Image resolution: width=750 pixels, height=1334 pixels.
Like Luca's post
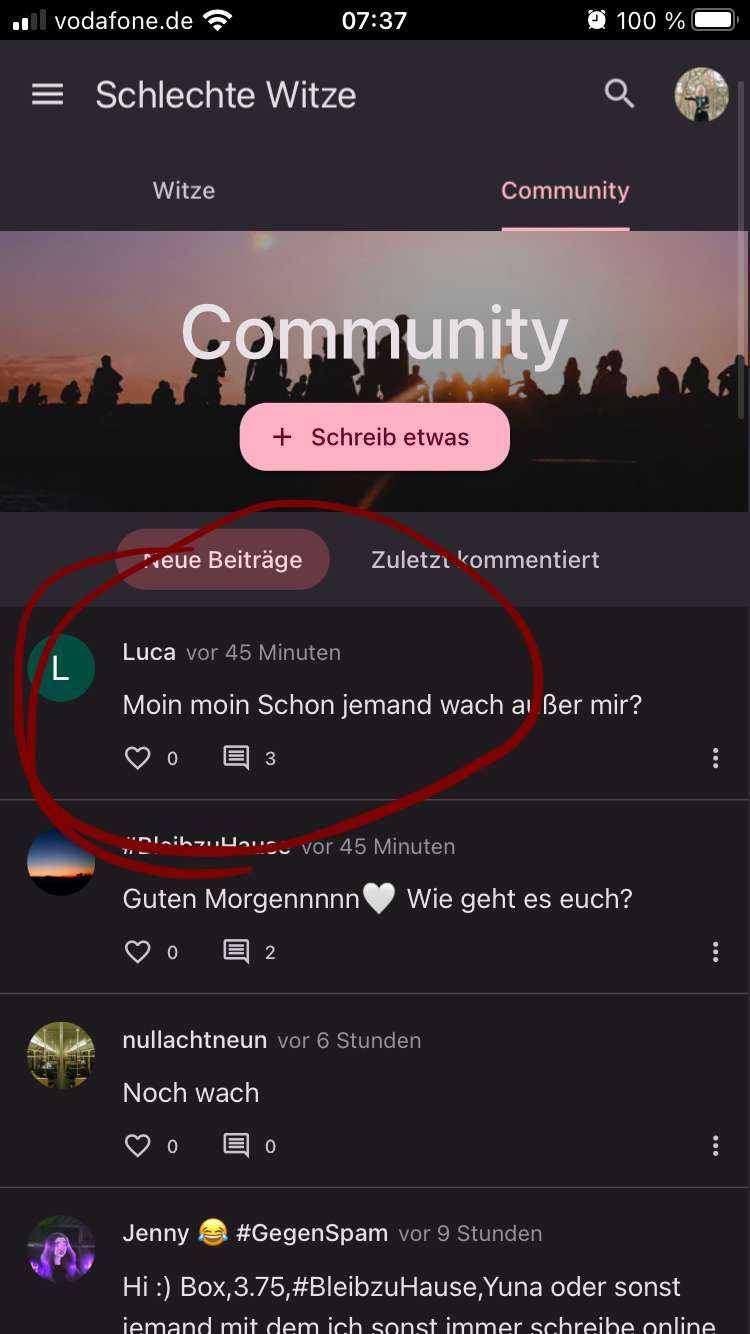coord(138,758)
